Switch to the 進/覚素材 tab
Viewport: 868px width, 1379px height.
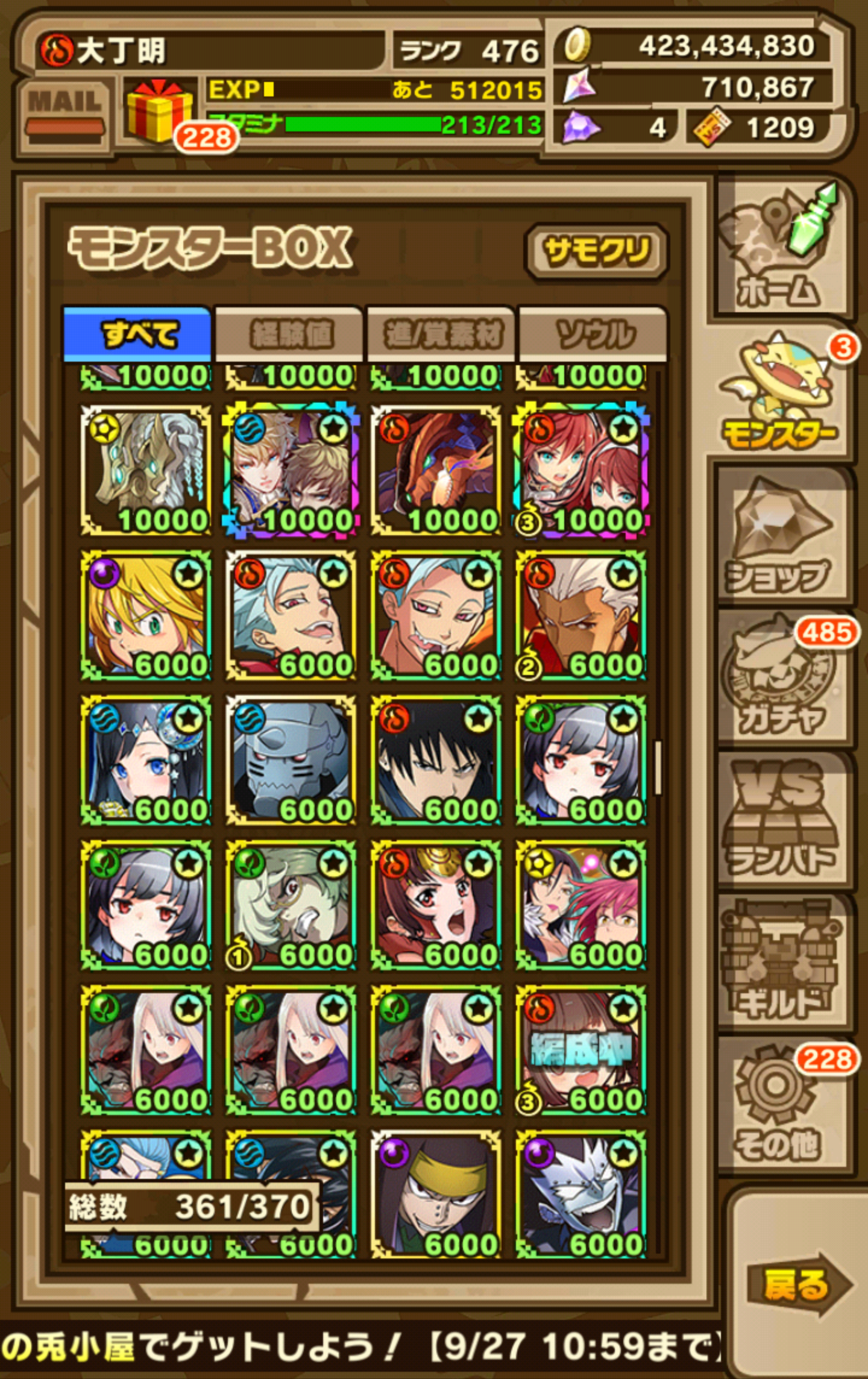coord(442,335)
